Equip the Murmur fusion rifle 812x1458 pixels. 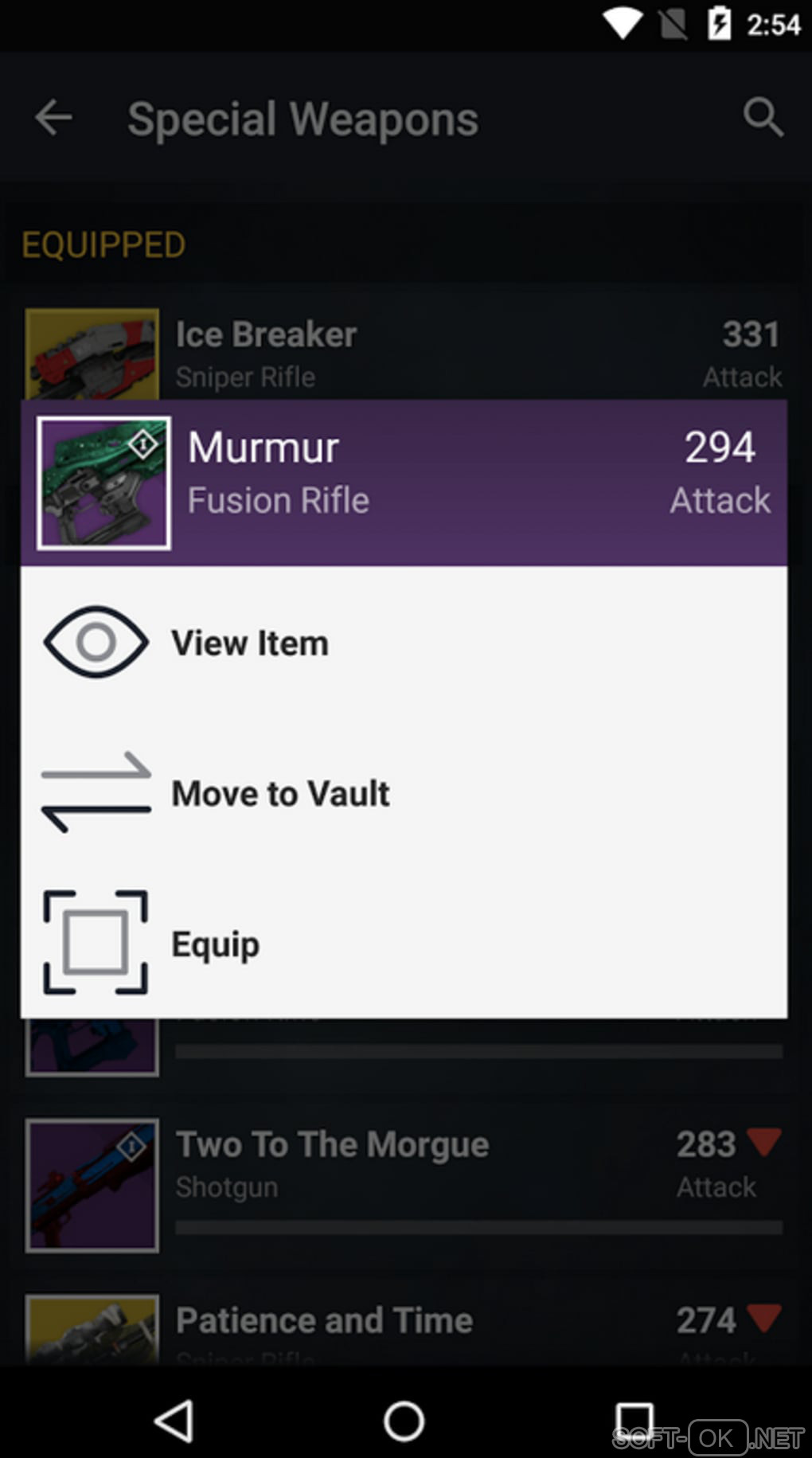(215, 944)
